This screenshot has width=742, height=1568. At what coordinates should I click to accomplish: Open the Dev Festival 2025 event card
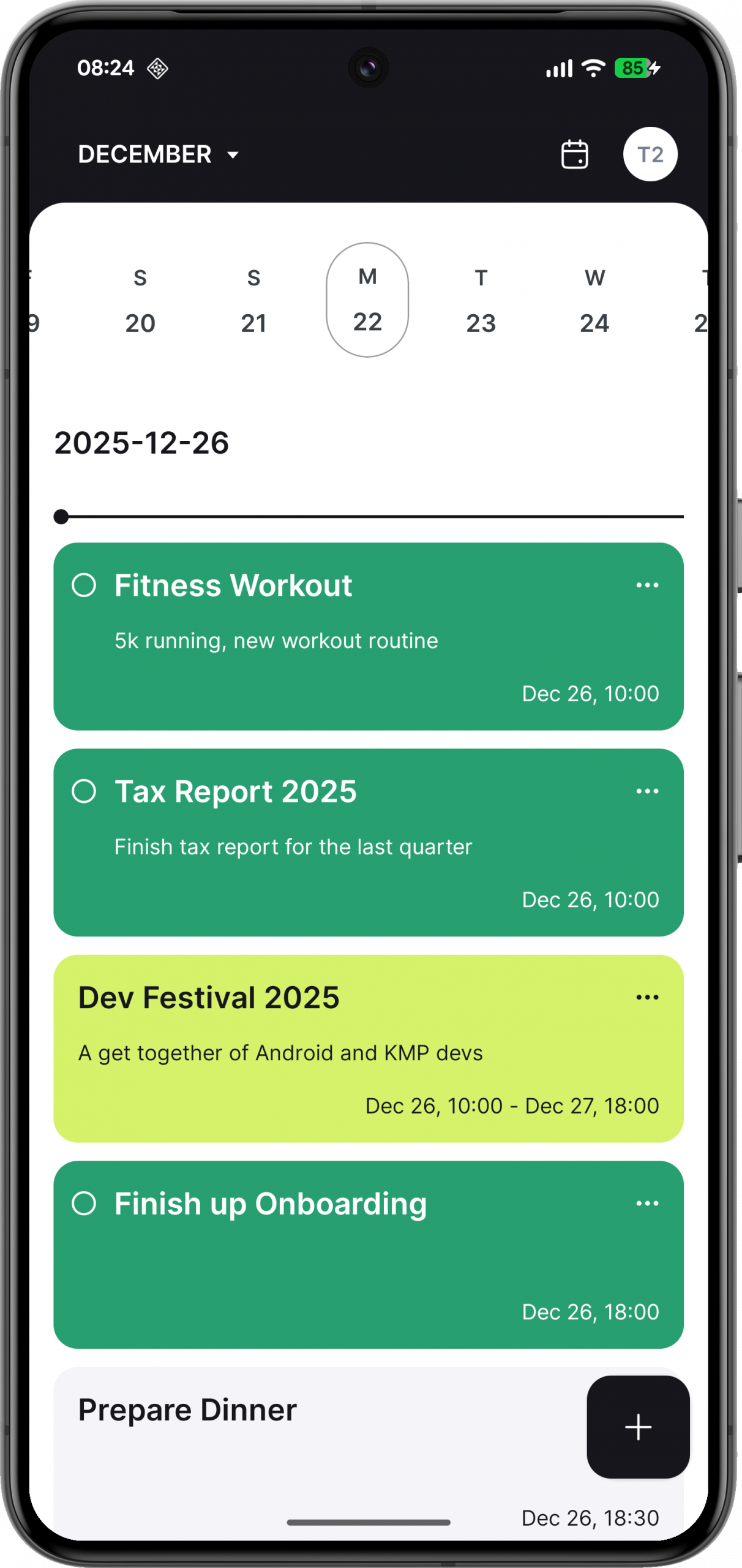coord(306,1047)
